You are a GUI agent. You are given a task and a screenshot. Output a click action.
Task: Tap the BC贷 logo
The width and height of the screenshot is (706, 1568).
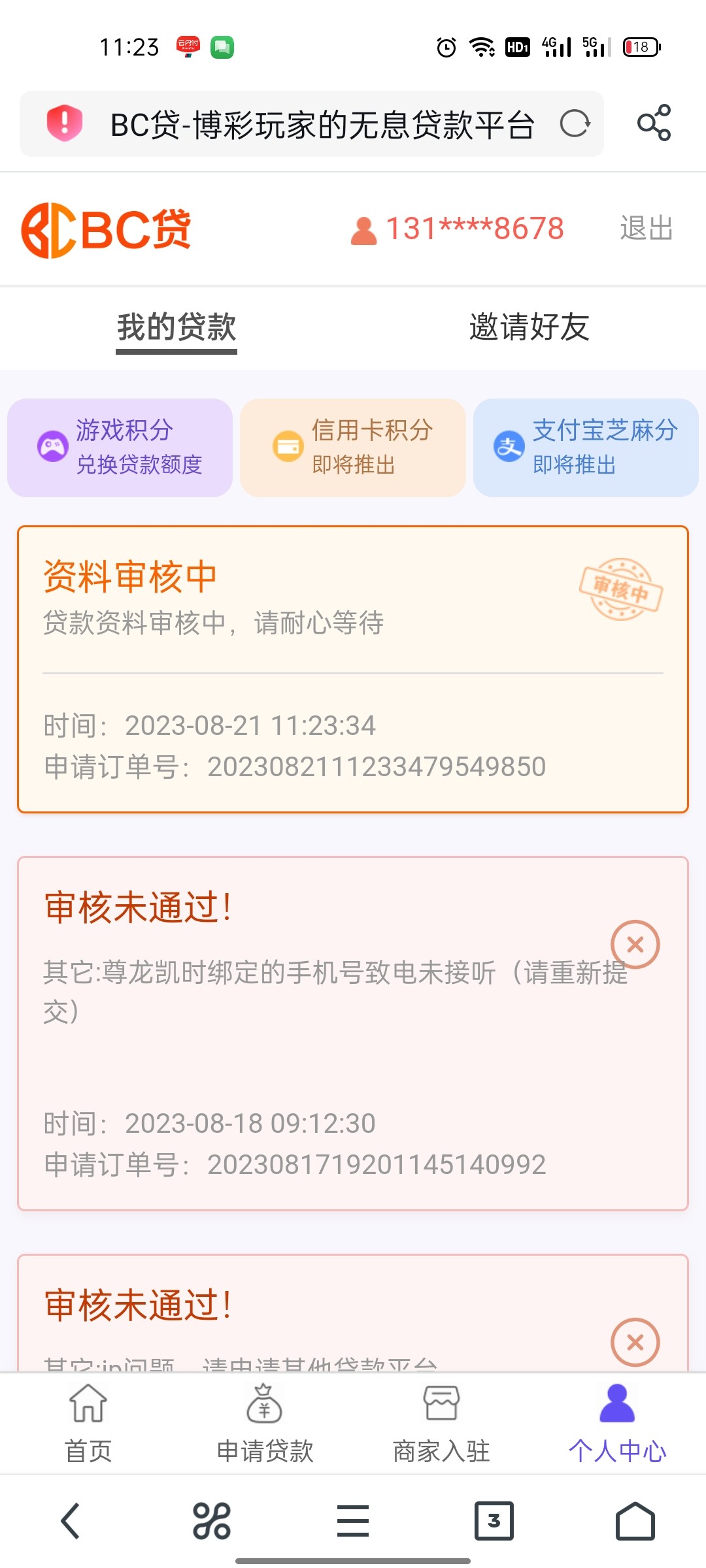(107, 231)
